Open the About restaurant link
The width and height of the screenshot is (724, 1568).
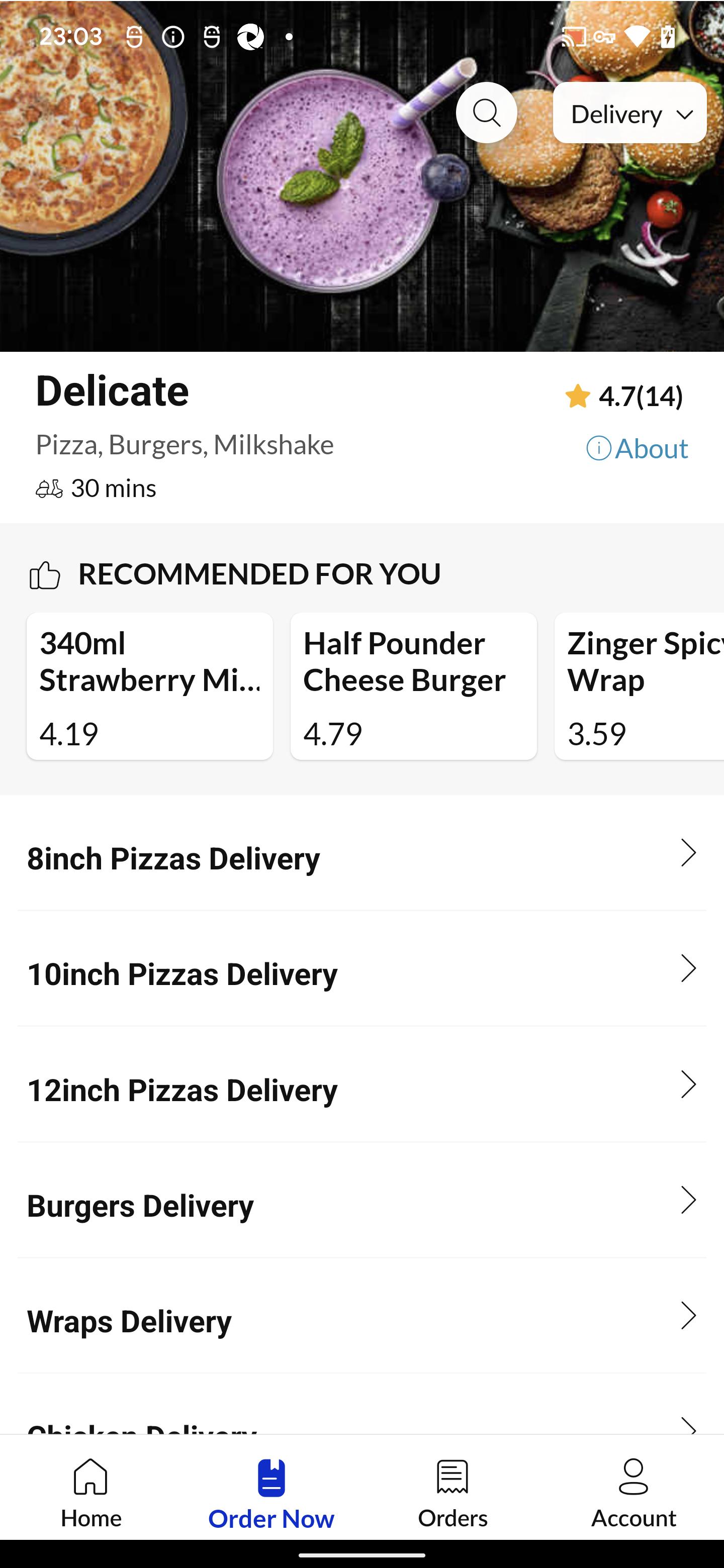(x=637, y=449)
